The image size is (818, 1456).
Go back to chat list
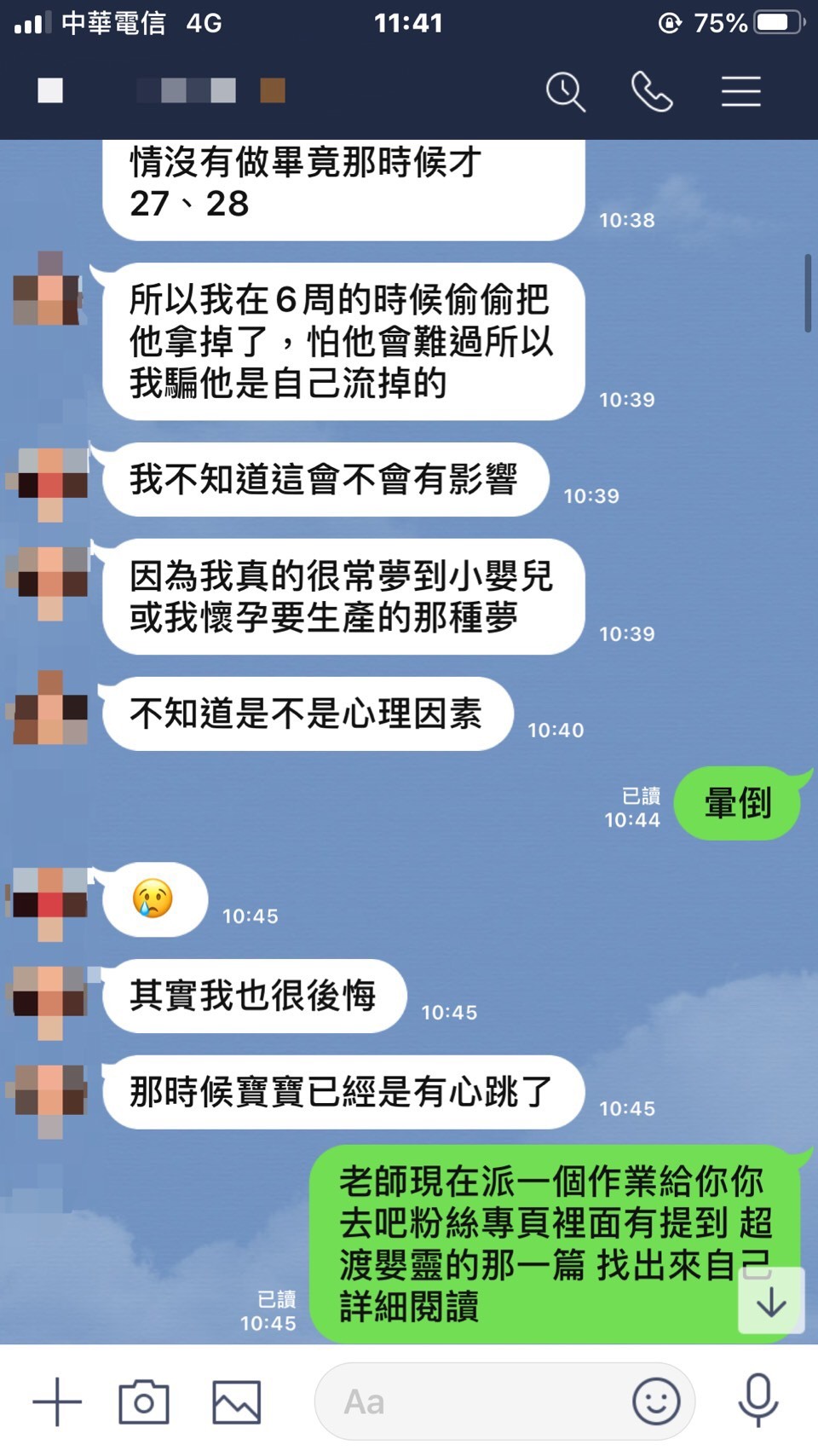tap(50, 90)
